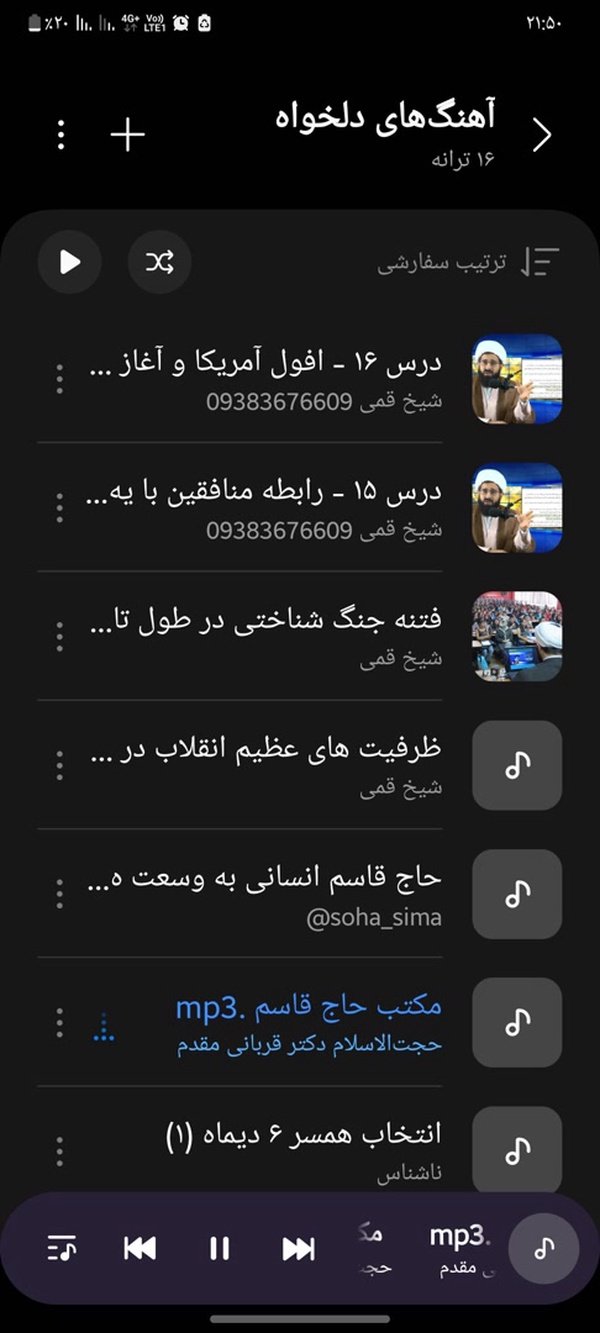Open options for درس ۱۶ track
600x1333 pixels.
(x=60, y=378)
